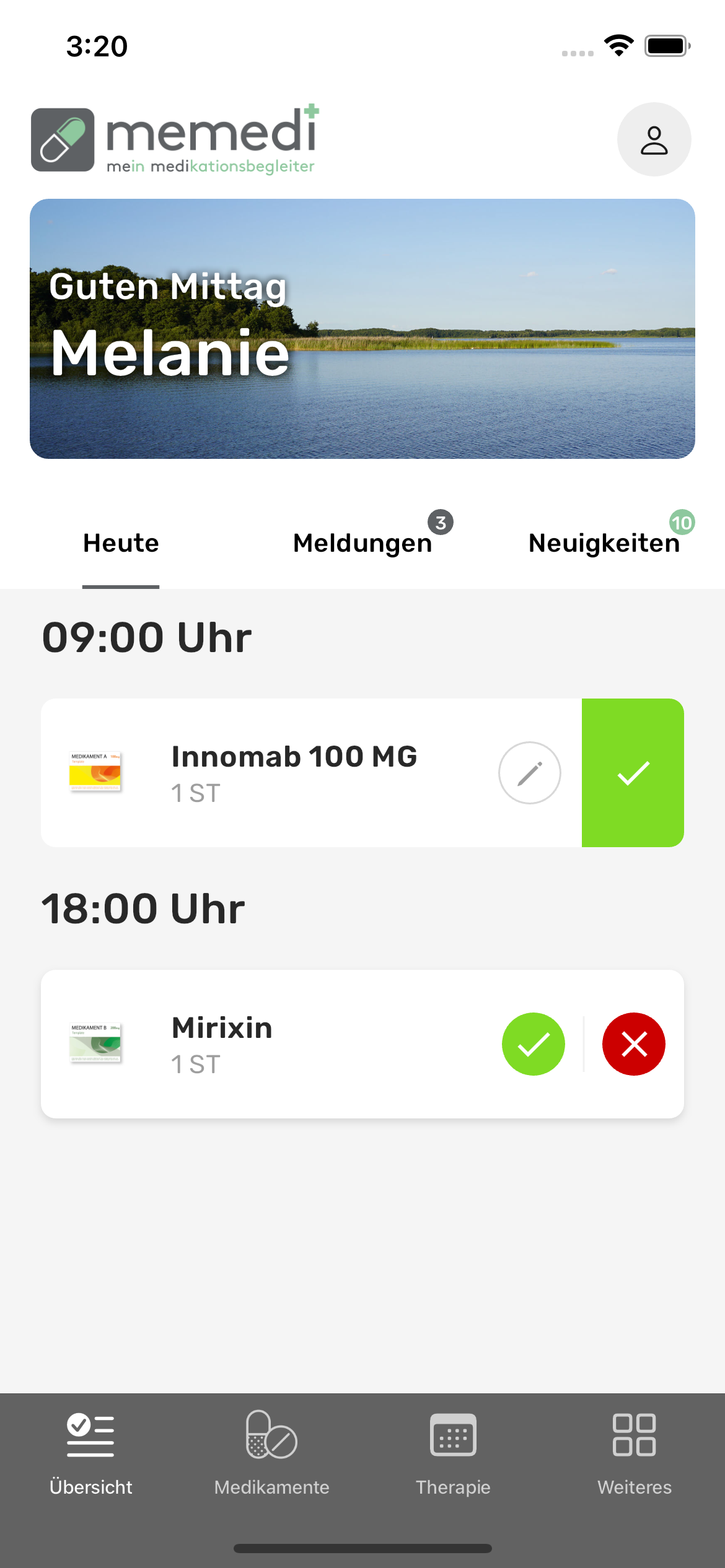
Task: Switch to the Neuigkeiten tab
Action: click(x=604, y=542)
